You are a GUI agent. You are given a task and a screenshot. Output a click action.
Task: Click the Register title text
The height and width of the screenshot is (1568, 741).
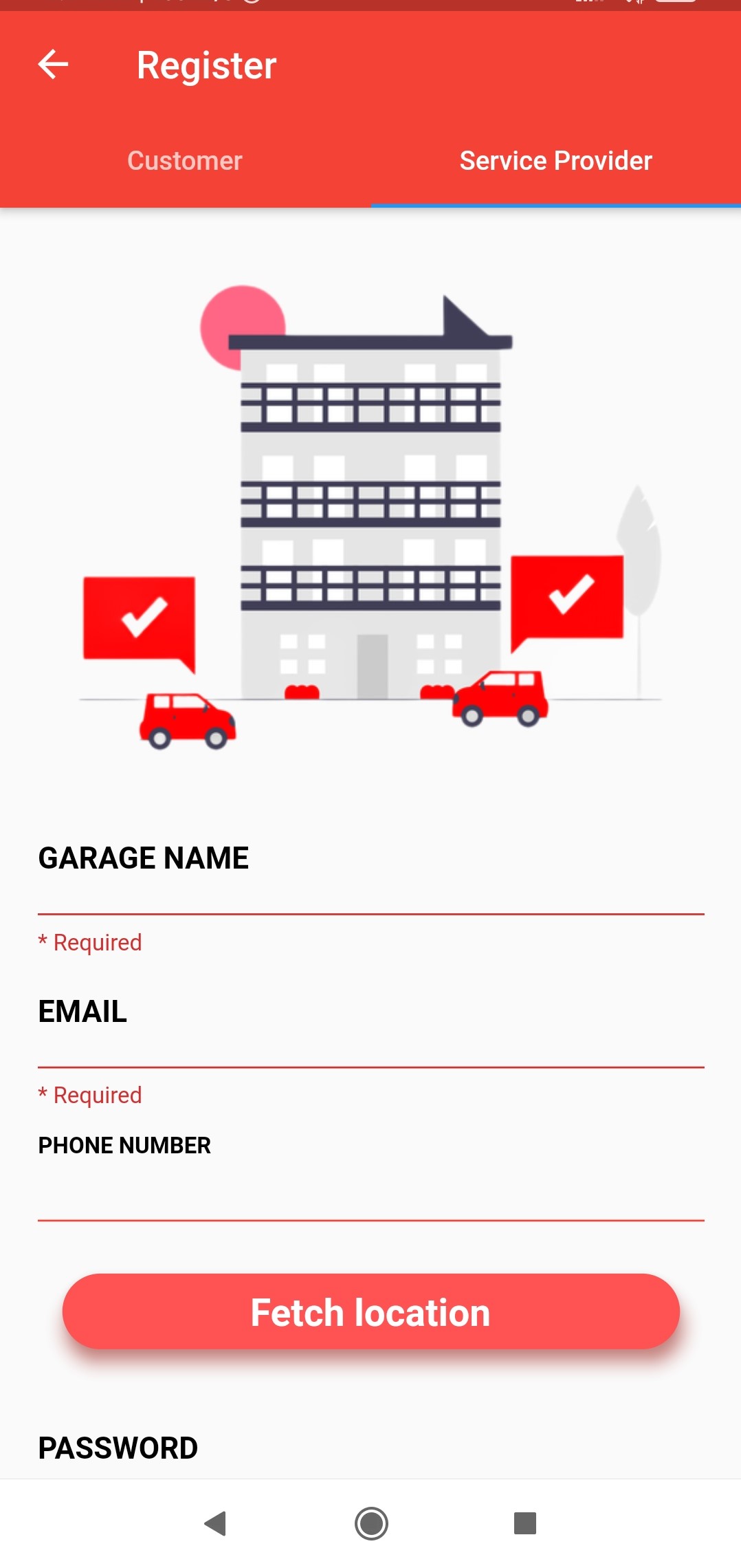tap(205, 65)
